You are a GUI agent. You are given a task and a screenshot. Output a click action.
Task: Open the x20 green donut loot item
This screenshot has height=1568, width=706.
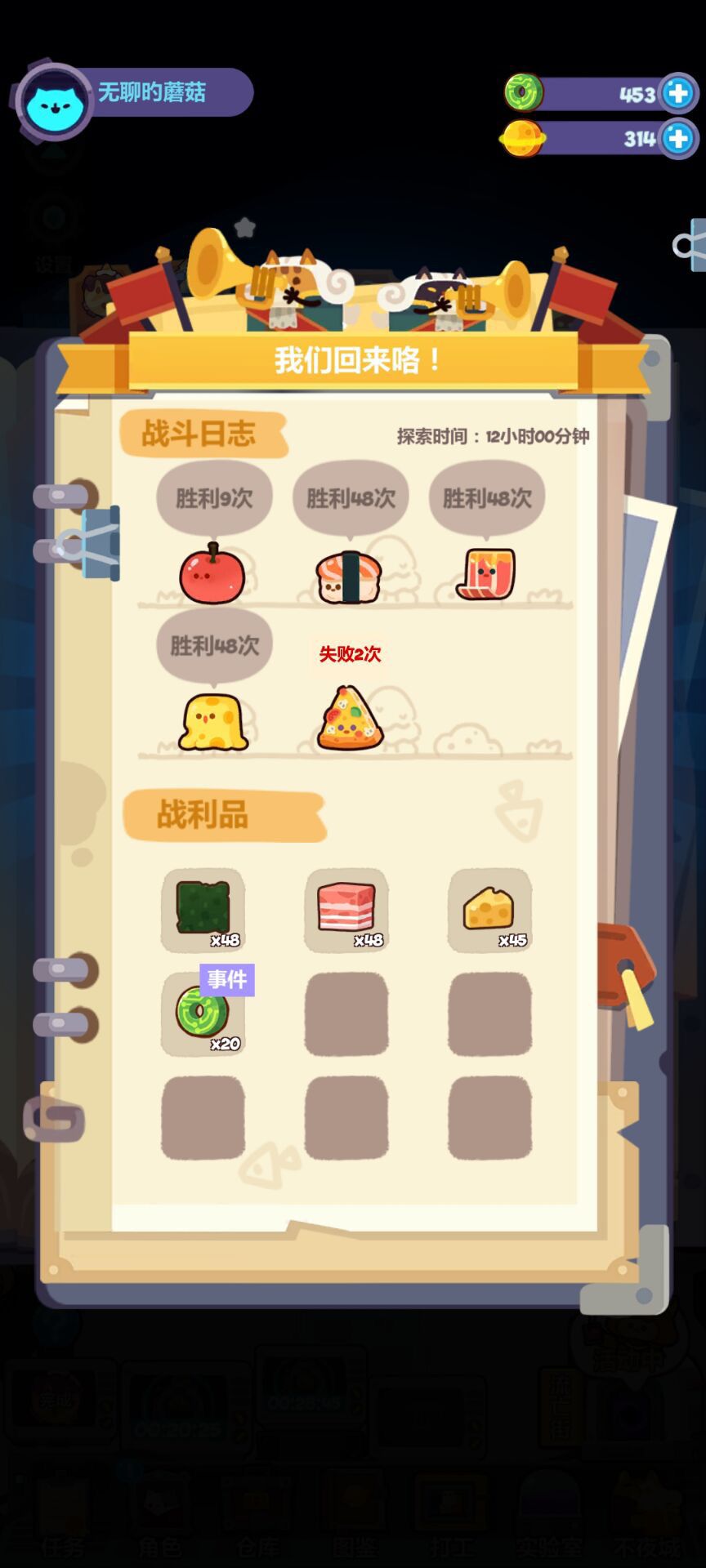point(202,1013)
